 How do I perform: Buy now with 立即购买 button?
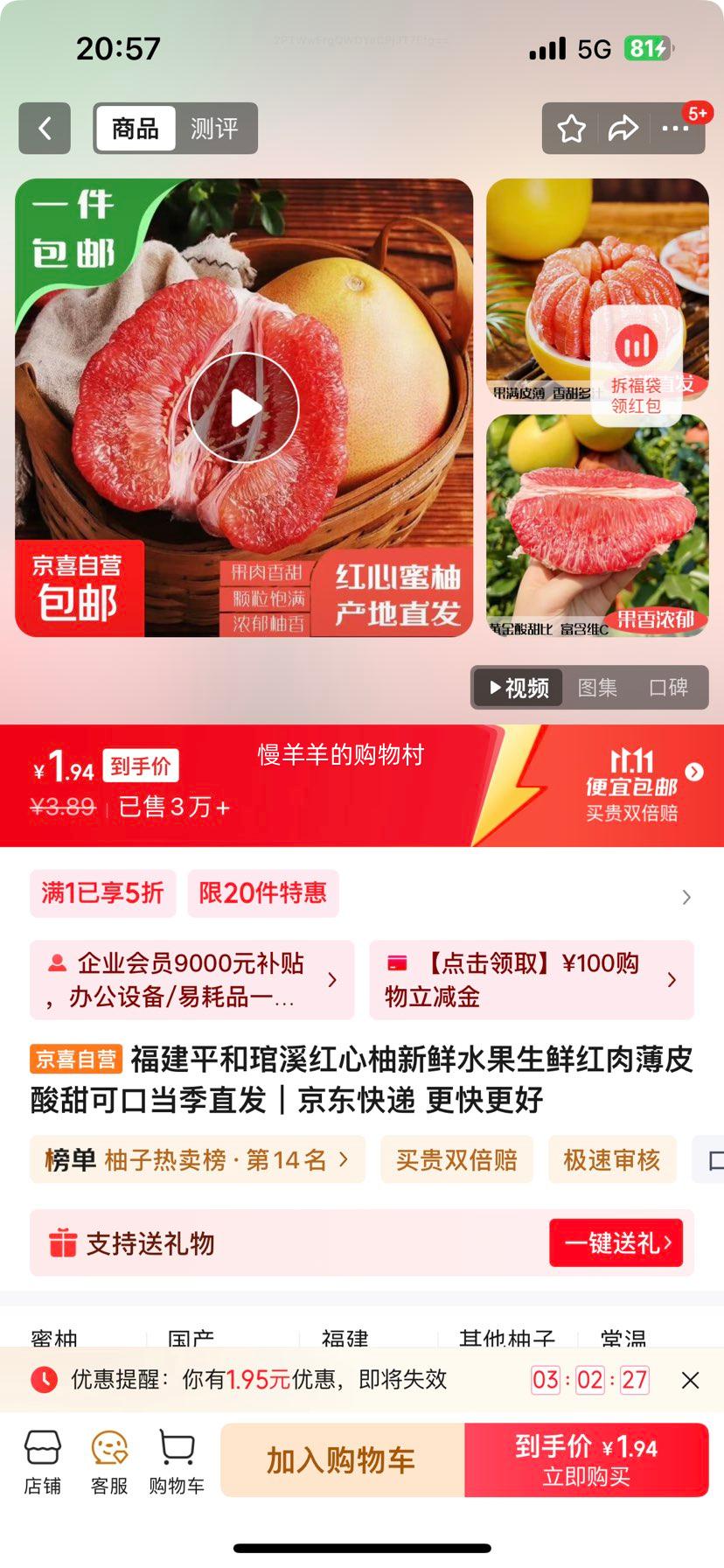pyautogui.click(x=586, y=1460)
